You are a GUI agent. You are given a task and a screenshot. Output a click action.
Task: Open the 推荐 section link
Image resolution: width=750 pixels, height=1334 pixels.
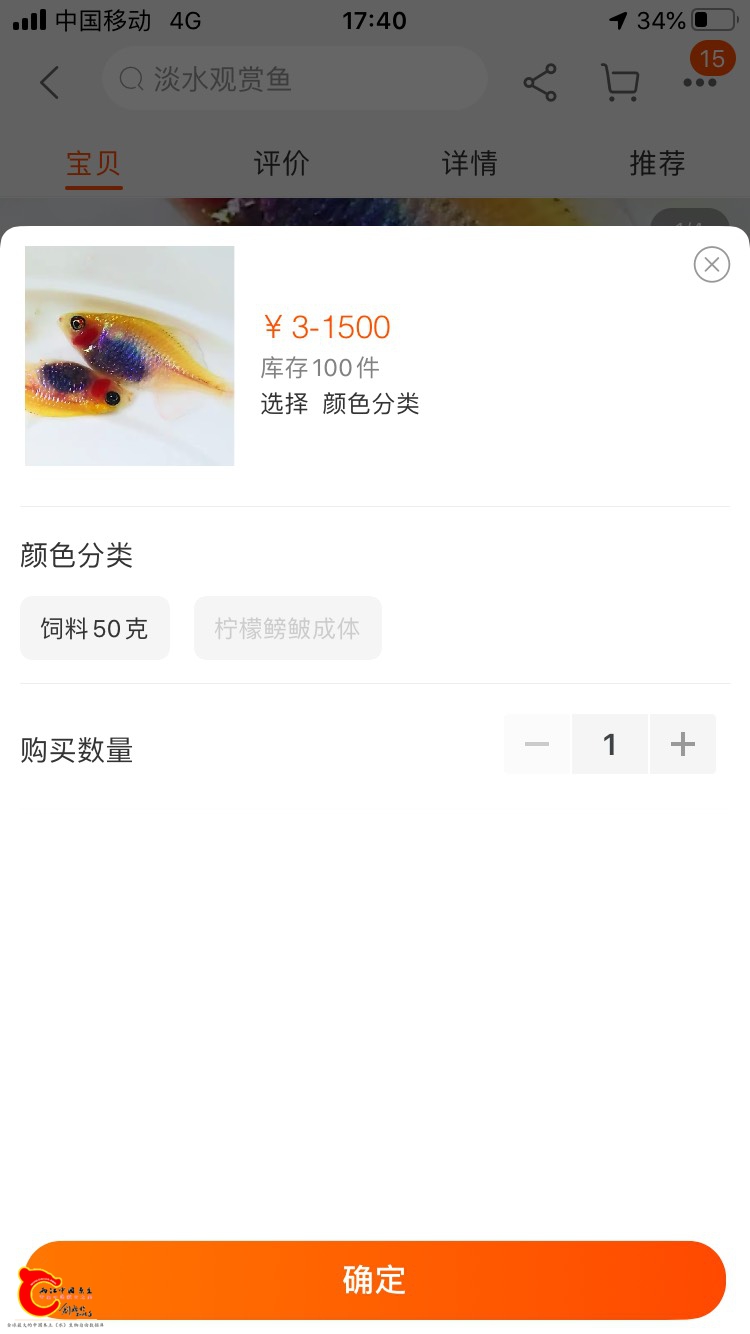pos(657,163)
